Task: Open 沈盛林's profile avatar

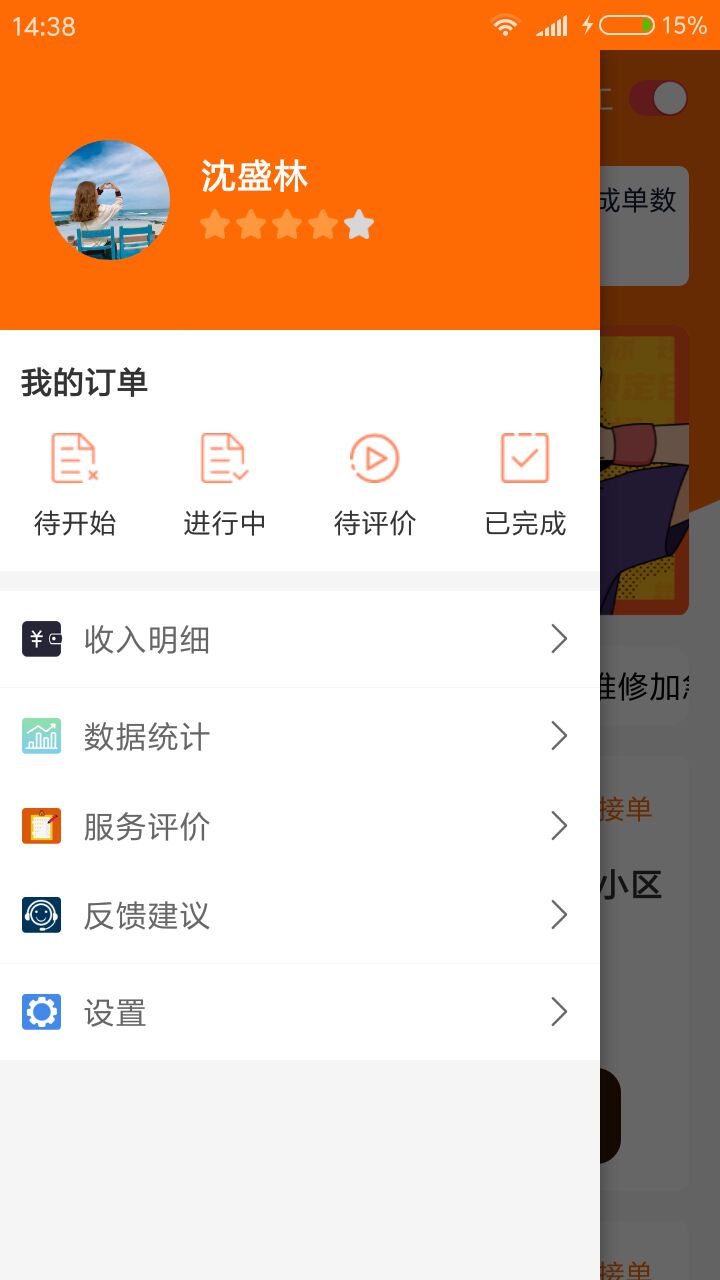Action: pos(110,200)
